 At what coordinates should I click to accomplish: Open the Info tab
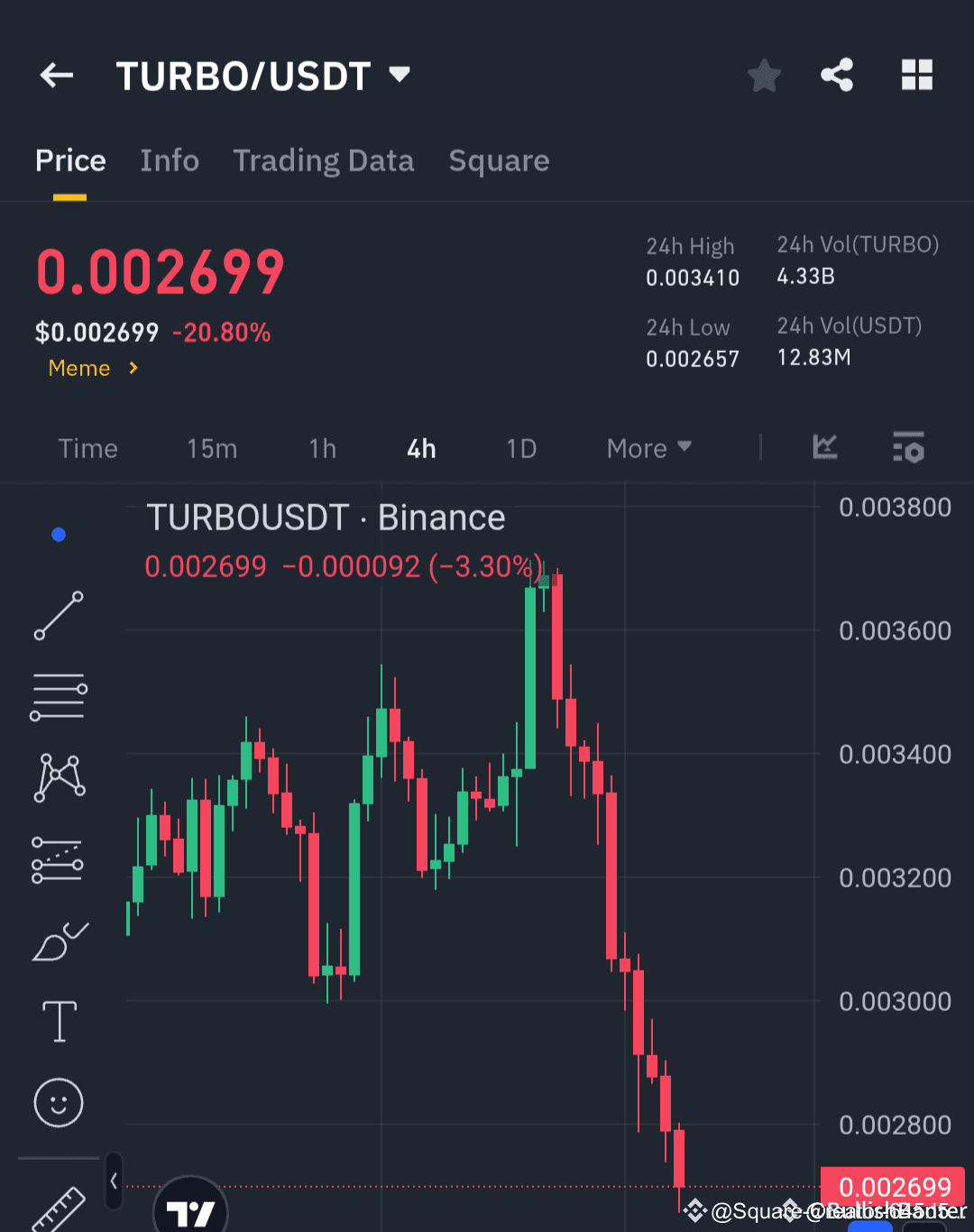[169, 161]
